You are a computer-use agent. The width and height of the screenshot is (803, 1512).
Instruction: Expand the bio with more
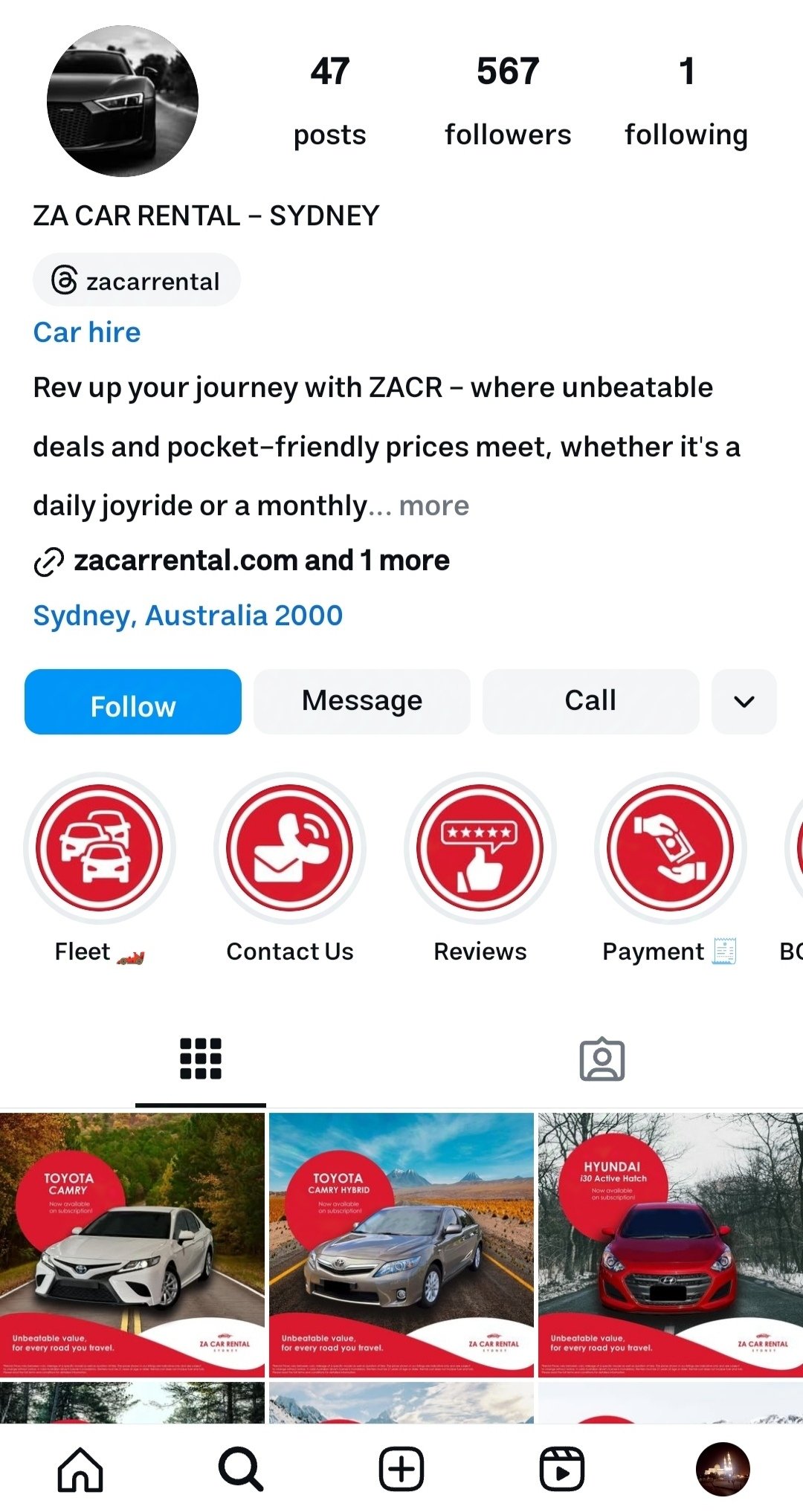coord(434,505)
